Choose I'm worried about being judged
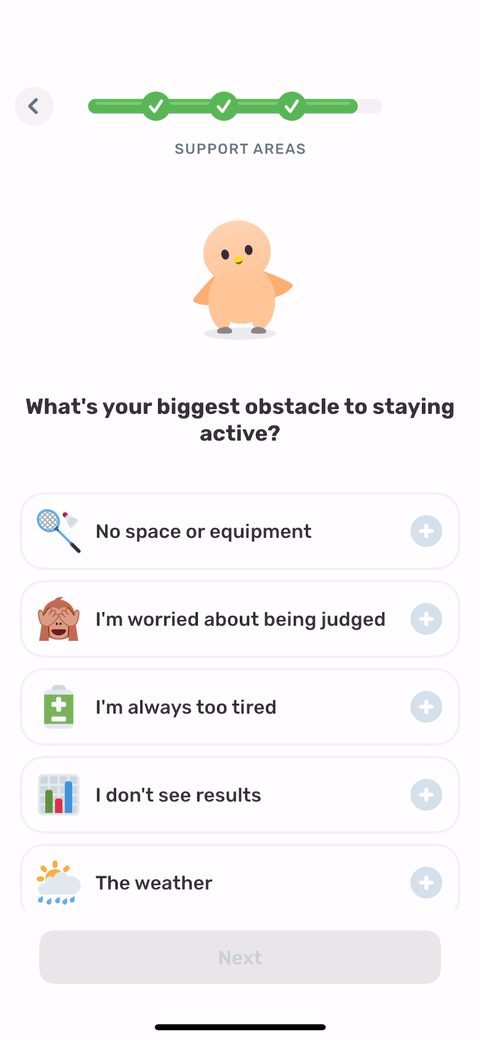Screen dimensions: 480x1040 tap(240, 619)
